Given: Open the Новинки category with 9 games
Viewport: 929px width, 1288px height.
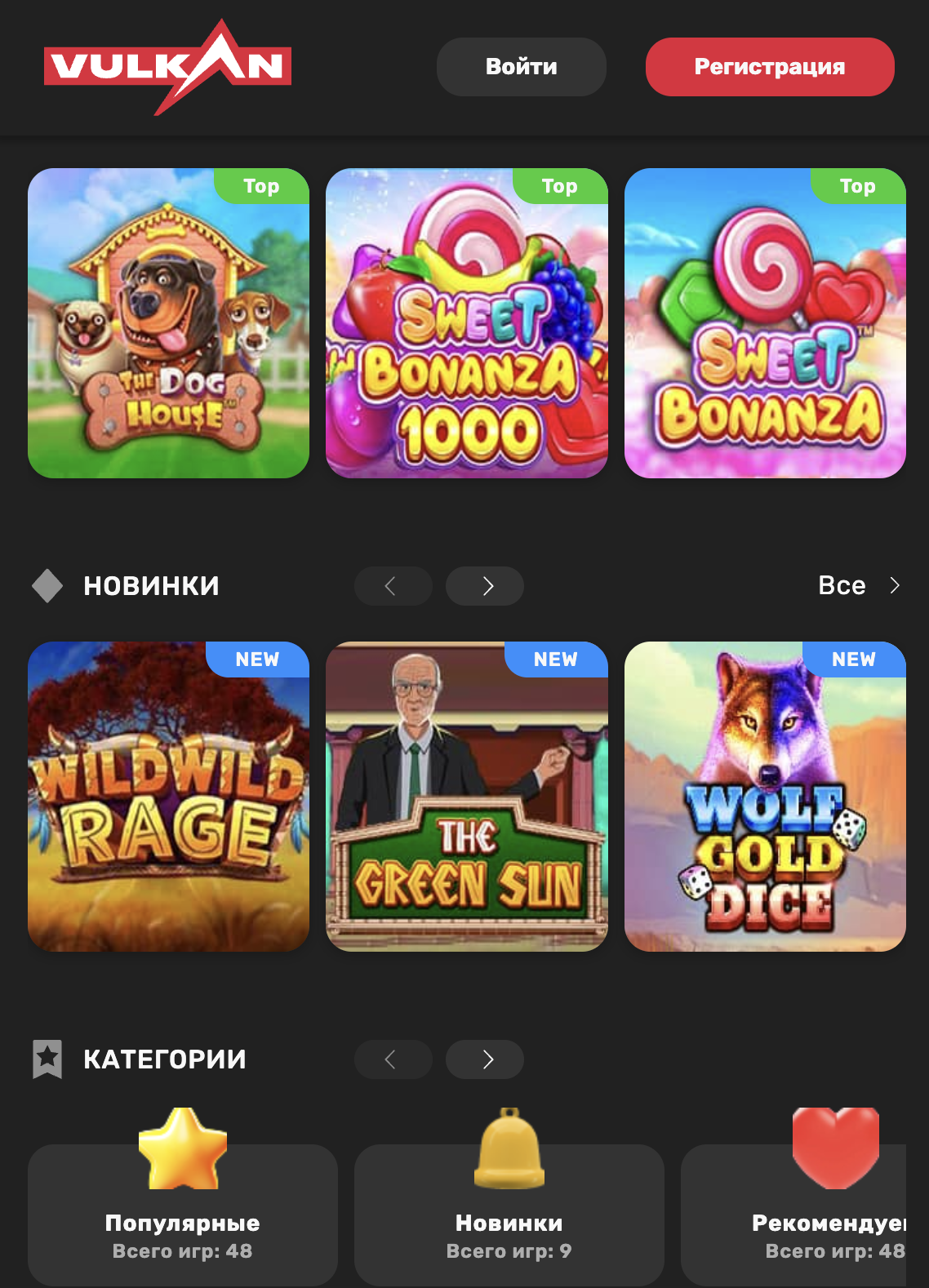Looking at the screenshot, I should tap(509, 1216).
